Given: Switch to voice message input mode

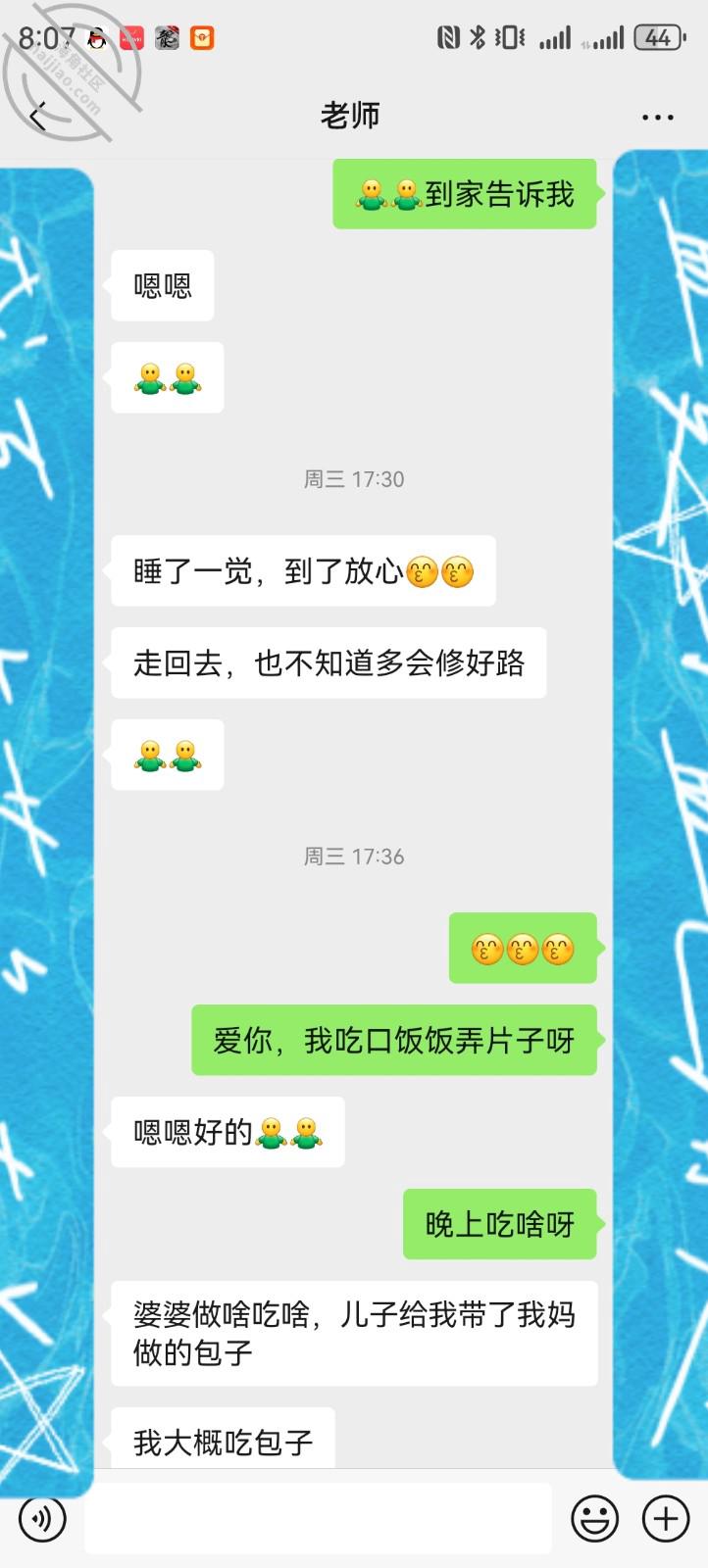Looking at the screenshot, I should pos(41,1518).
